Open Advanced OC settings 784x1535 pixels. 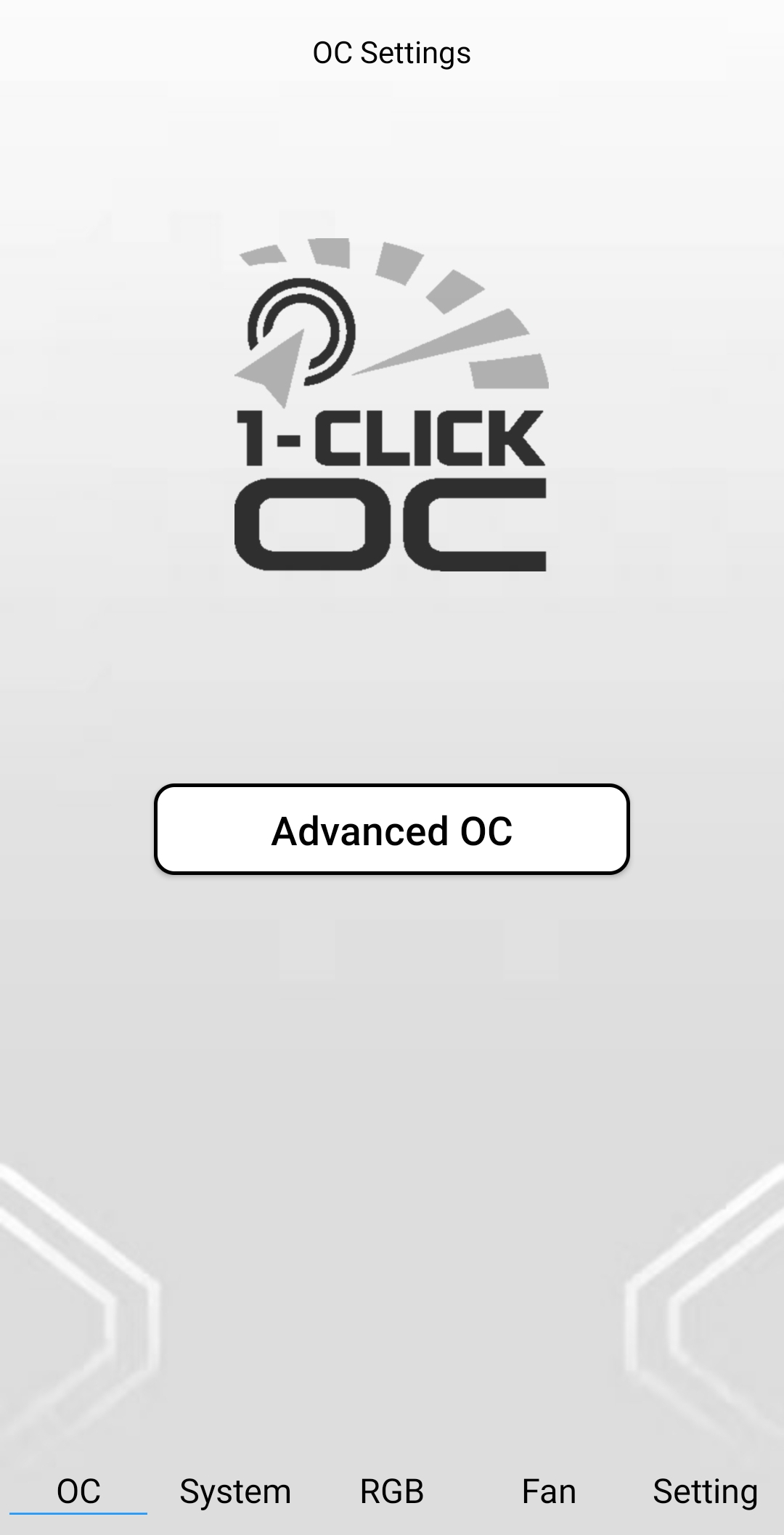(x=391, y=829)
